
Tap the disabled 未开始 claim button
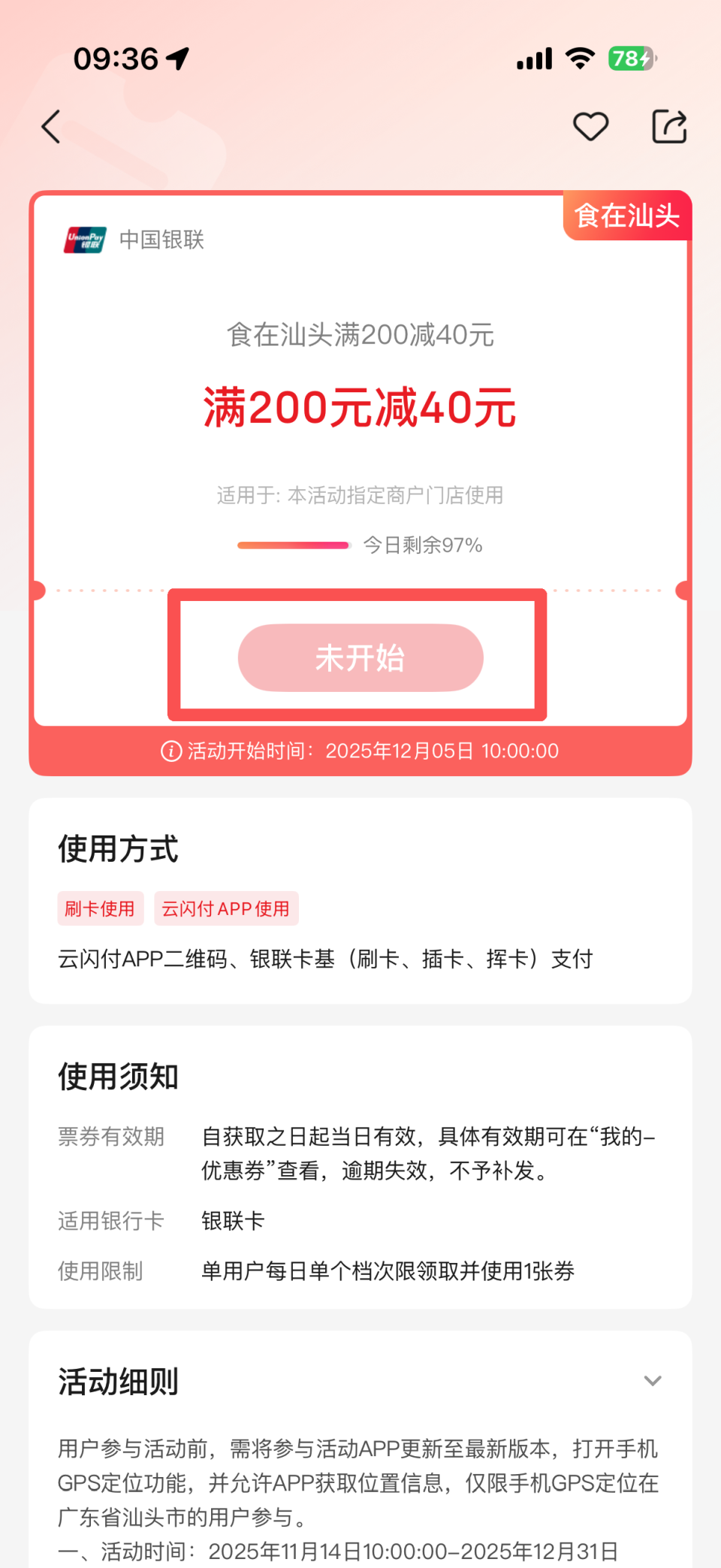click(360, 657)
